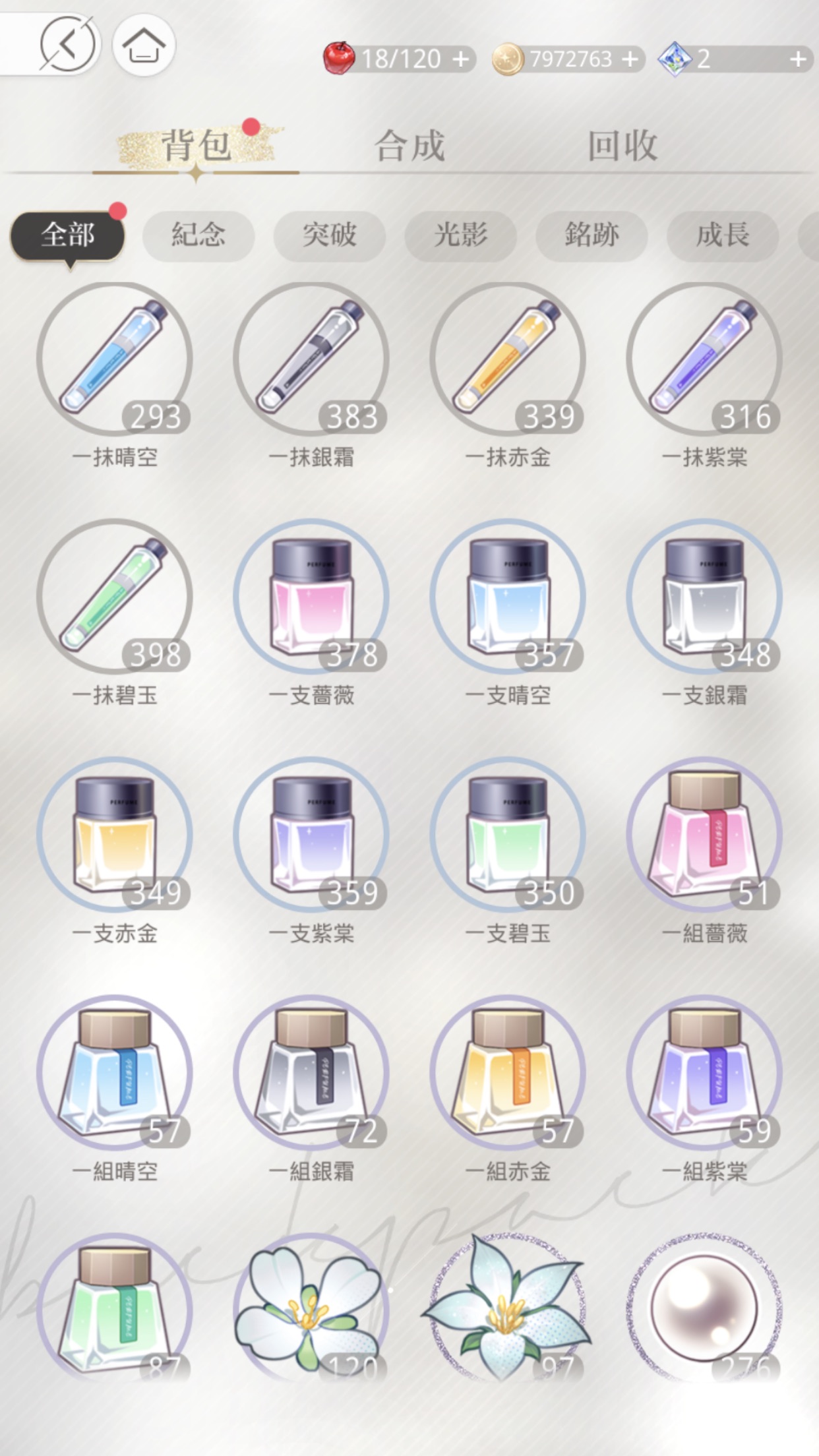Switch to the 回收 tab
This screenshot has height=1456, width=819.
point(622,146)
